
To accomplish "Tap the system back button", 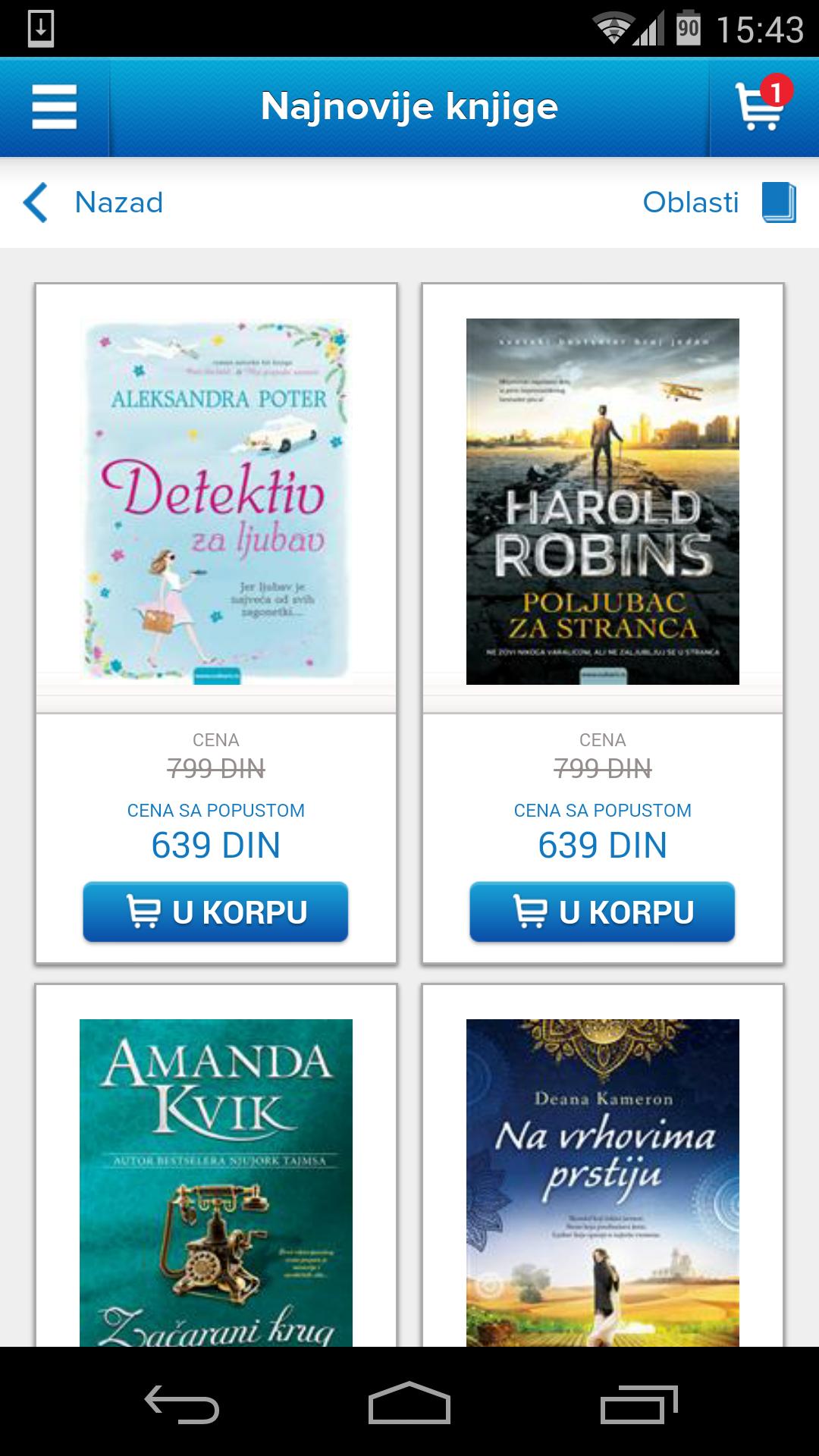I will point(182,1403).
